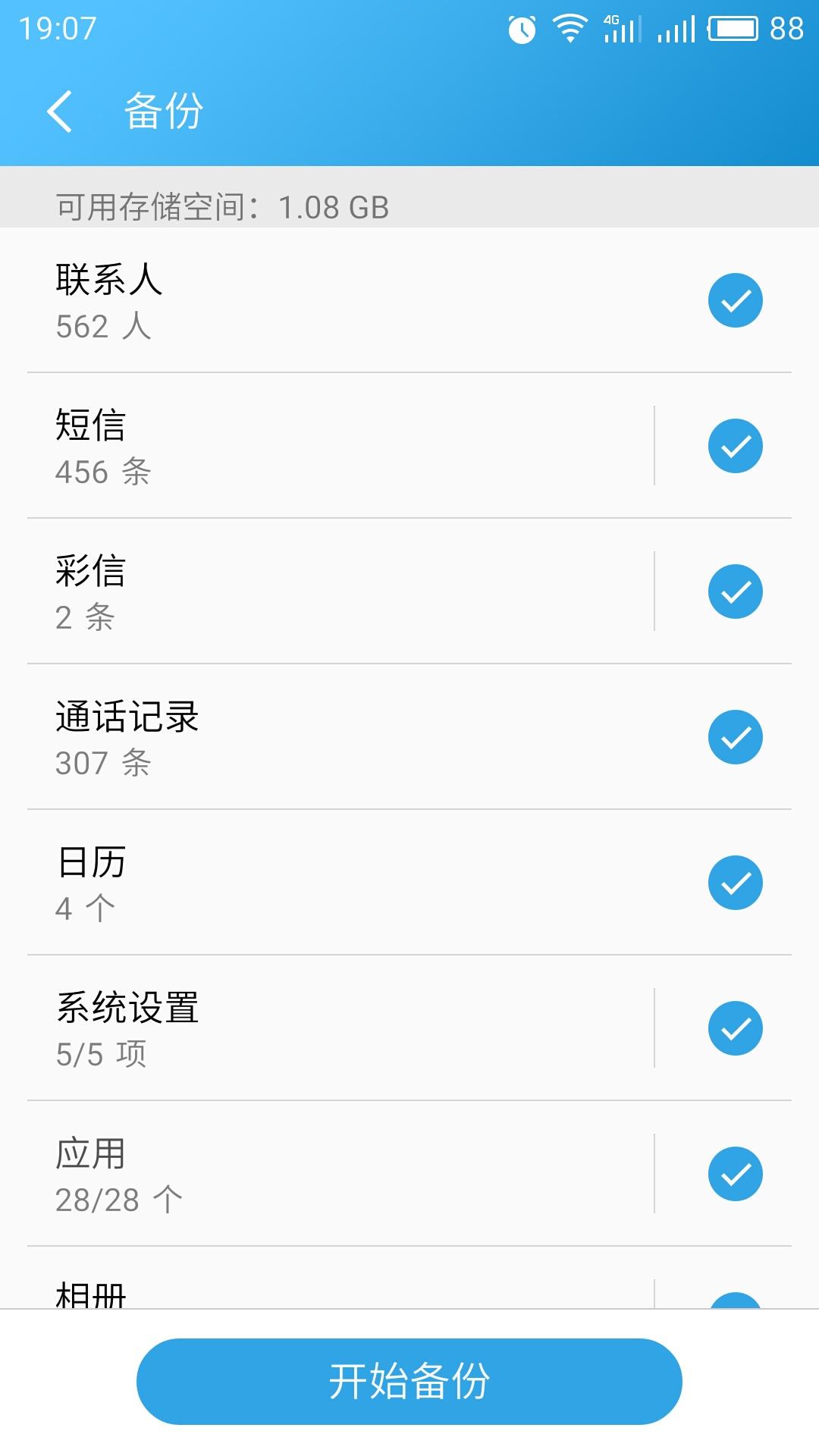Deselect the 应用 backup checkmark
The width and height of the screenshot is (819, 1456).
point(734,1172)
